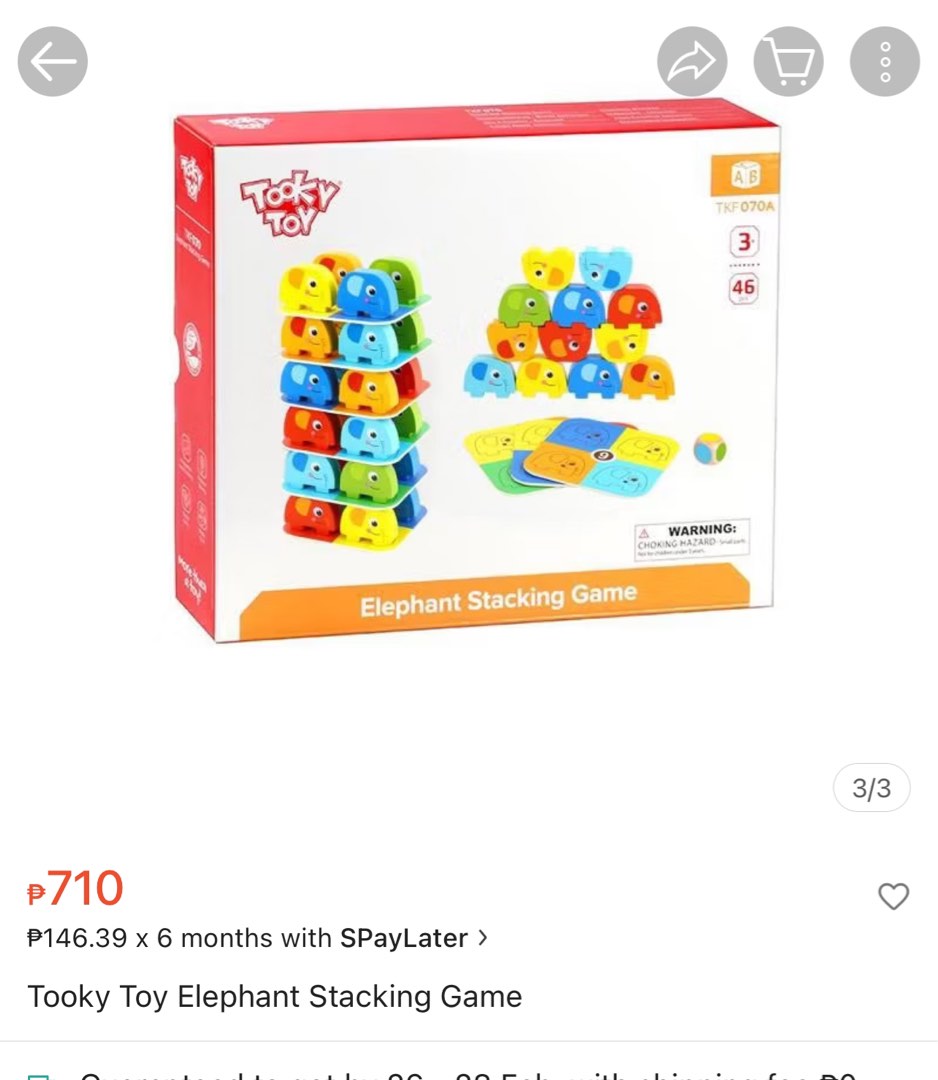
Task: Tap the back arrow to leave product page
Action: 52,61
